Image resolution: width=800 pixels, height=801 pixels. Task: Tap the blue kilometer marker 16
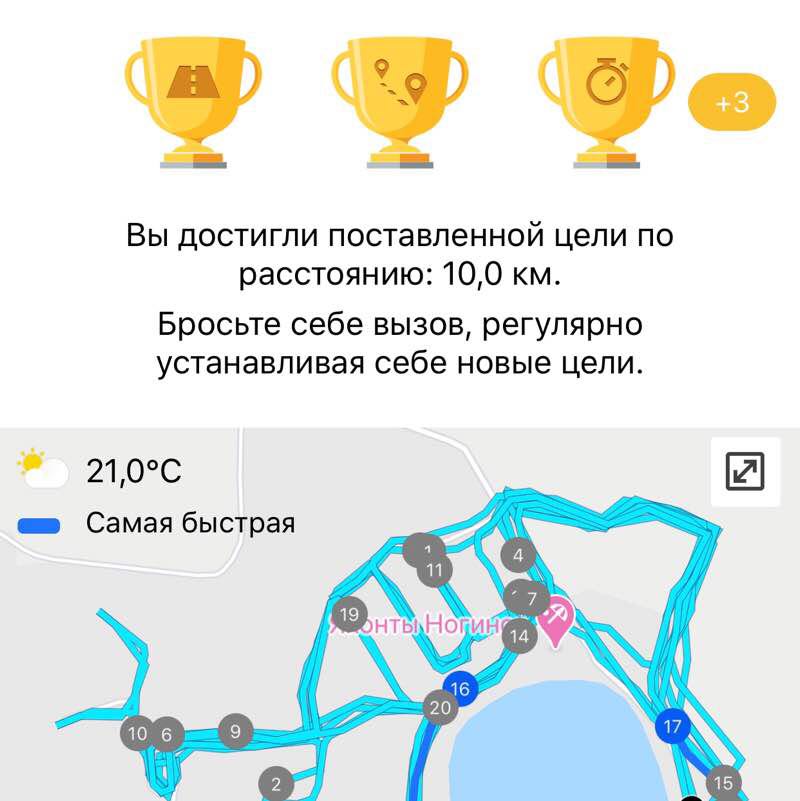pyautogui.click(x=461, y=688)
